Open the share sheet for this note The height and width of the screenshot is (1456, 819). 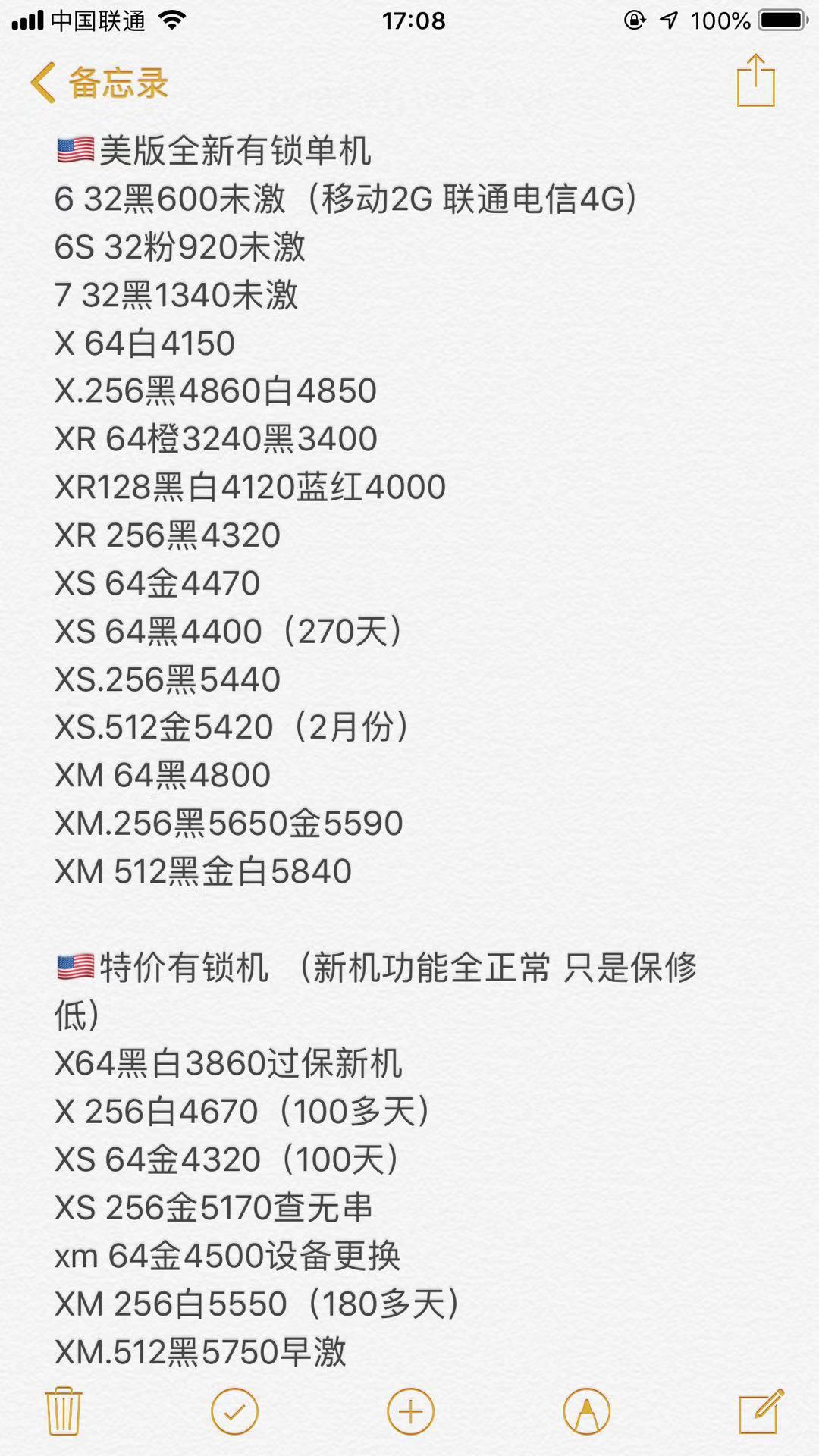pyautogui.click(x=755, y=80)
